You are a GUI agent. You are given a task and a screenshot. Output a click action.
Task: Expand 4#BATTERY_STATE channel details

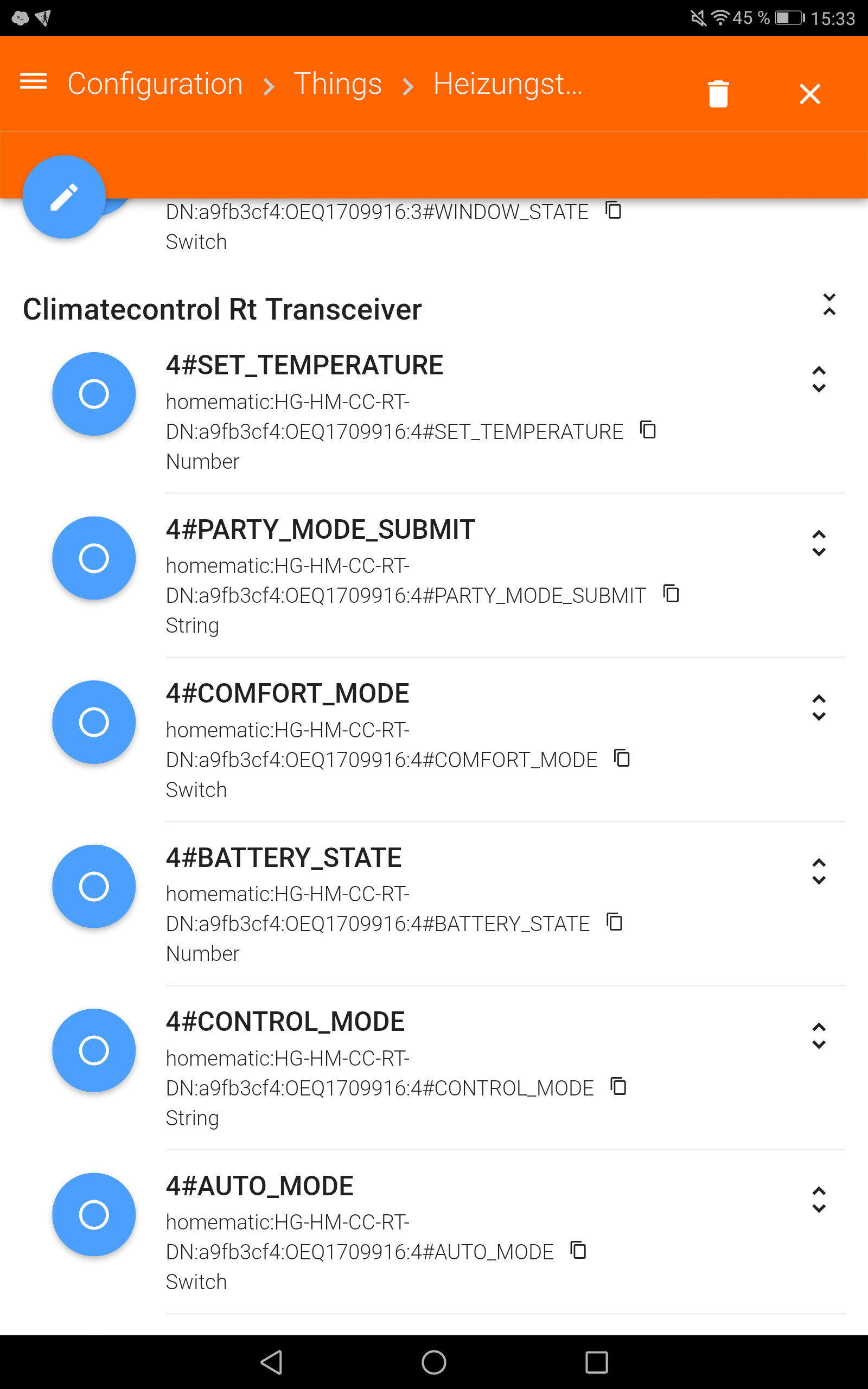(x=819, y=872)
